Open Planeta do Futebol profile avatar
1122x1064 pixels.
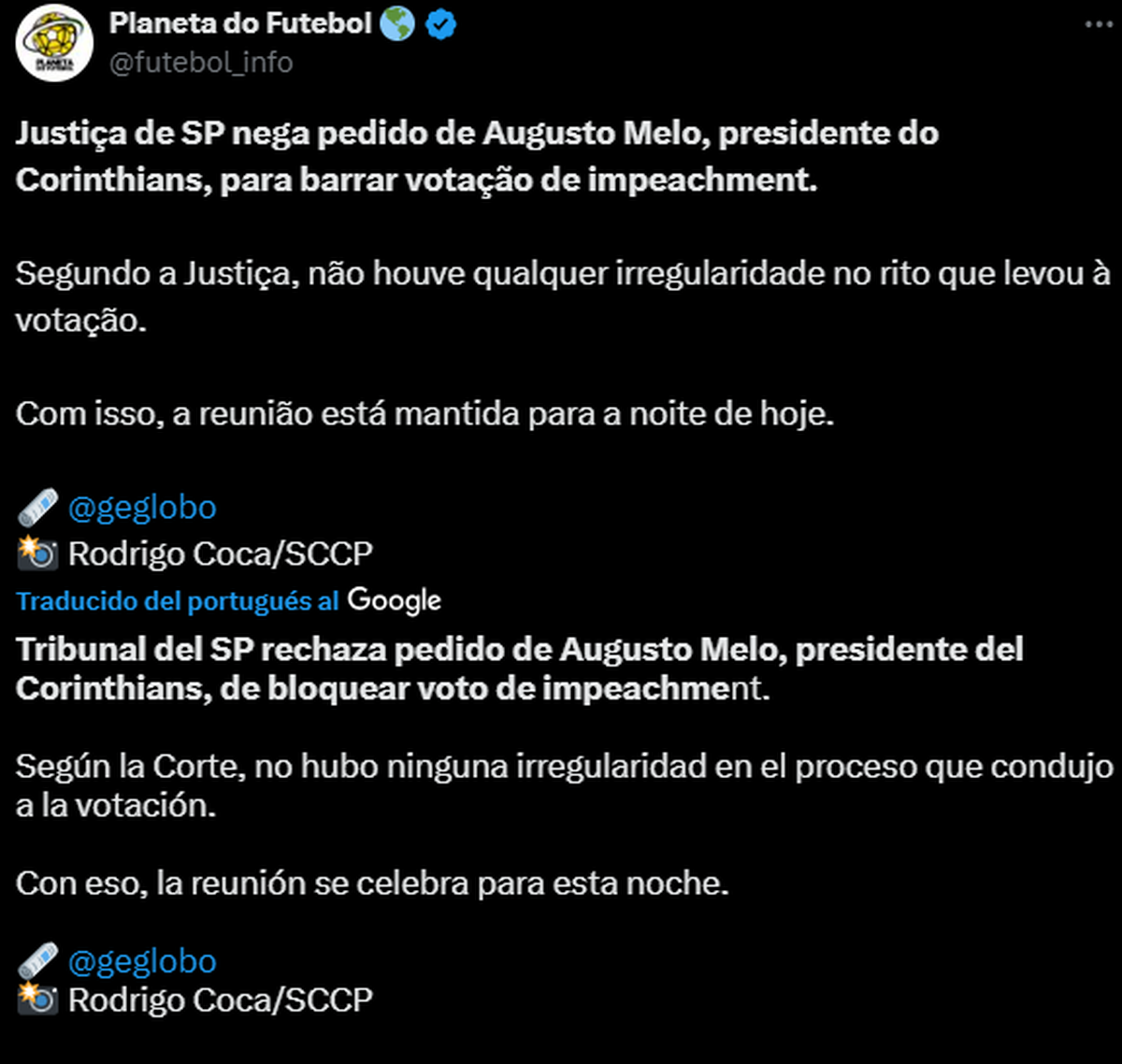tap(53, 43)
